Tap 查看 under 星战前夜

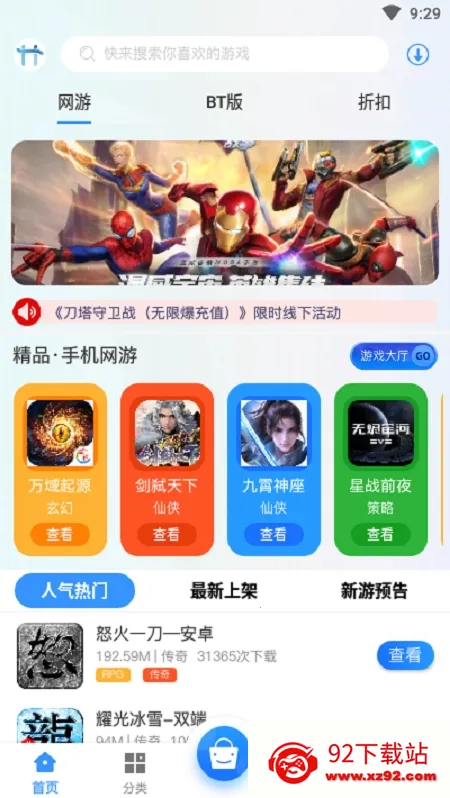tap(380, 534)
